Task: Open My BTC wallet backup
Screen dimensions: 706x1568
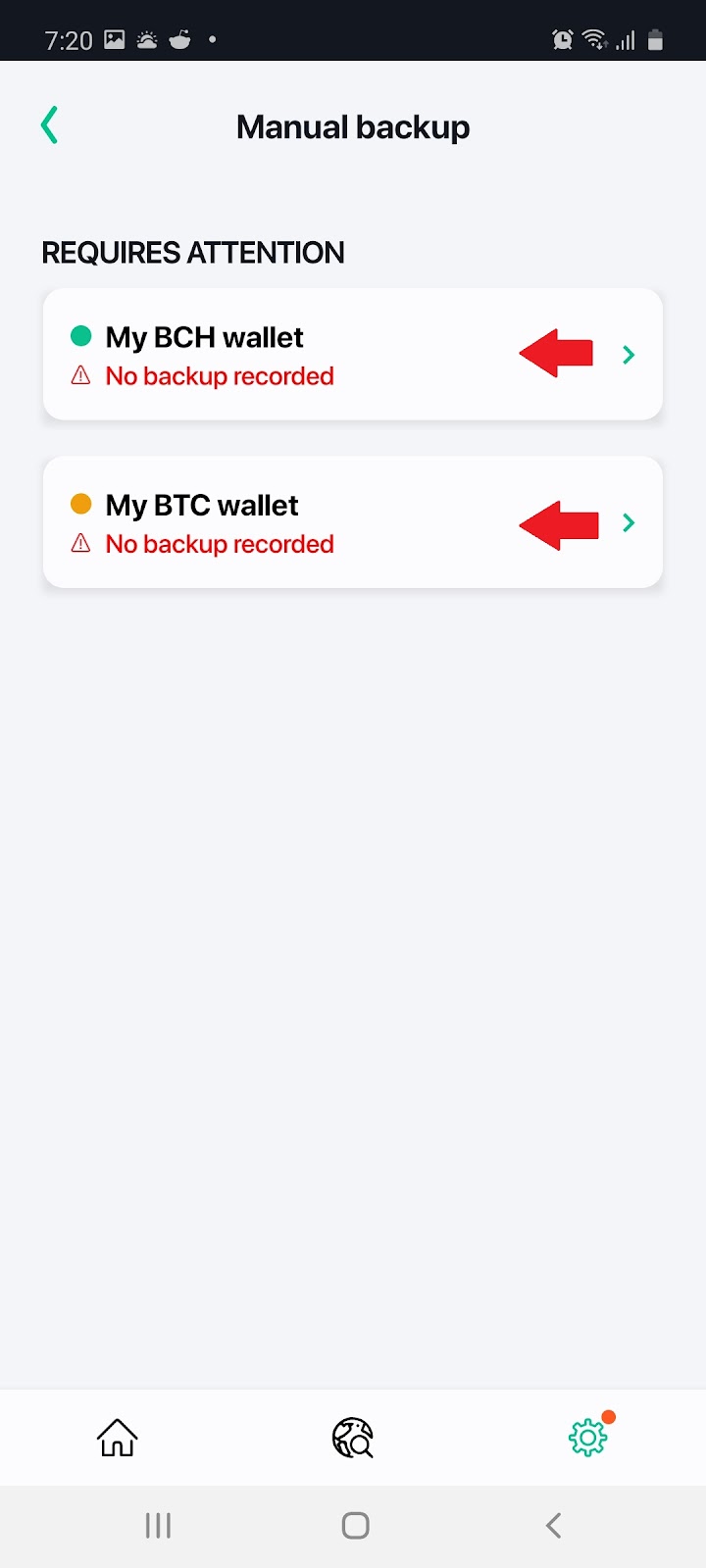Action: [x=353, y=522]
